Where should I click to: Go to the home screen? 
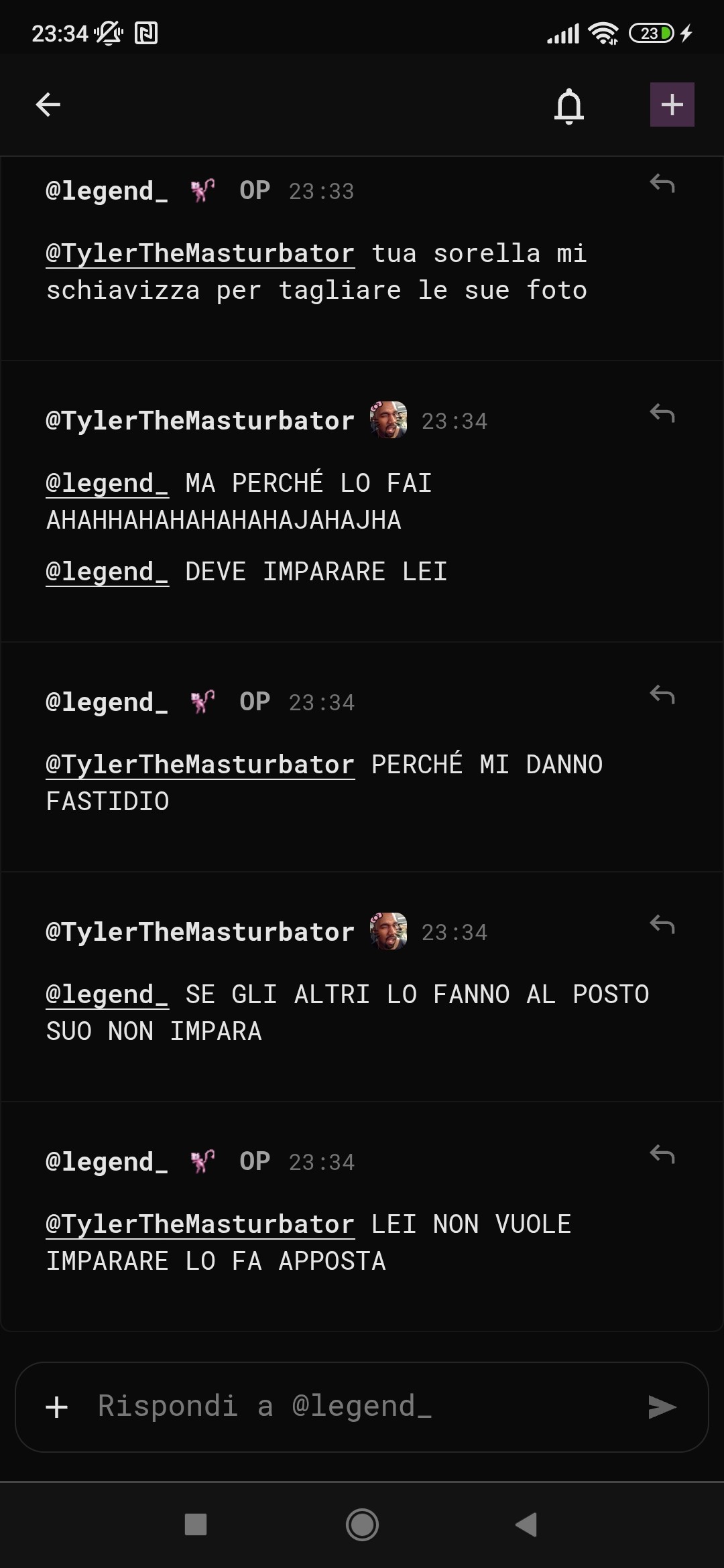point(362,1525)
